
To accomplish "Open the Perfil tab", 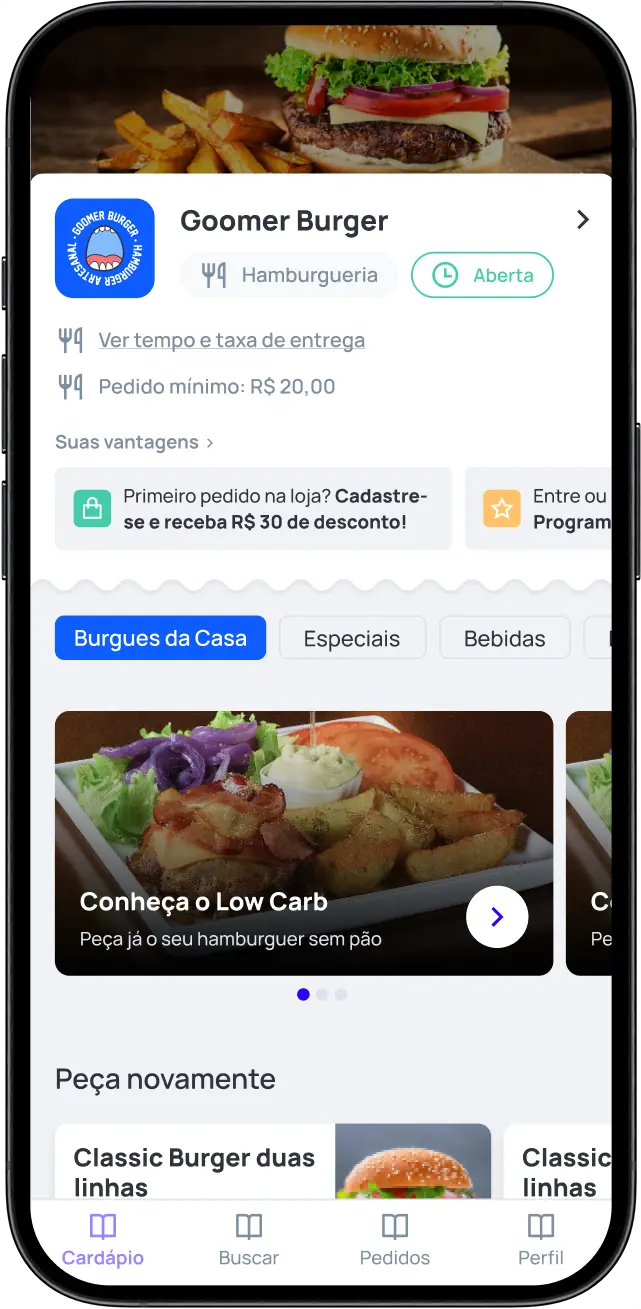I will pos(541,1240).
